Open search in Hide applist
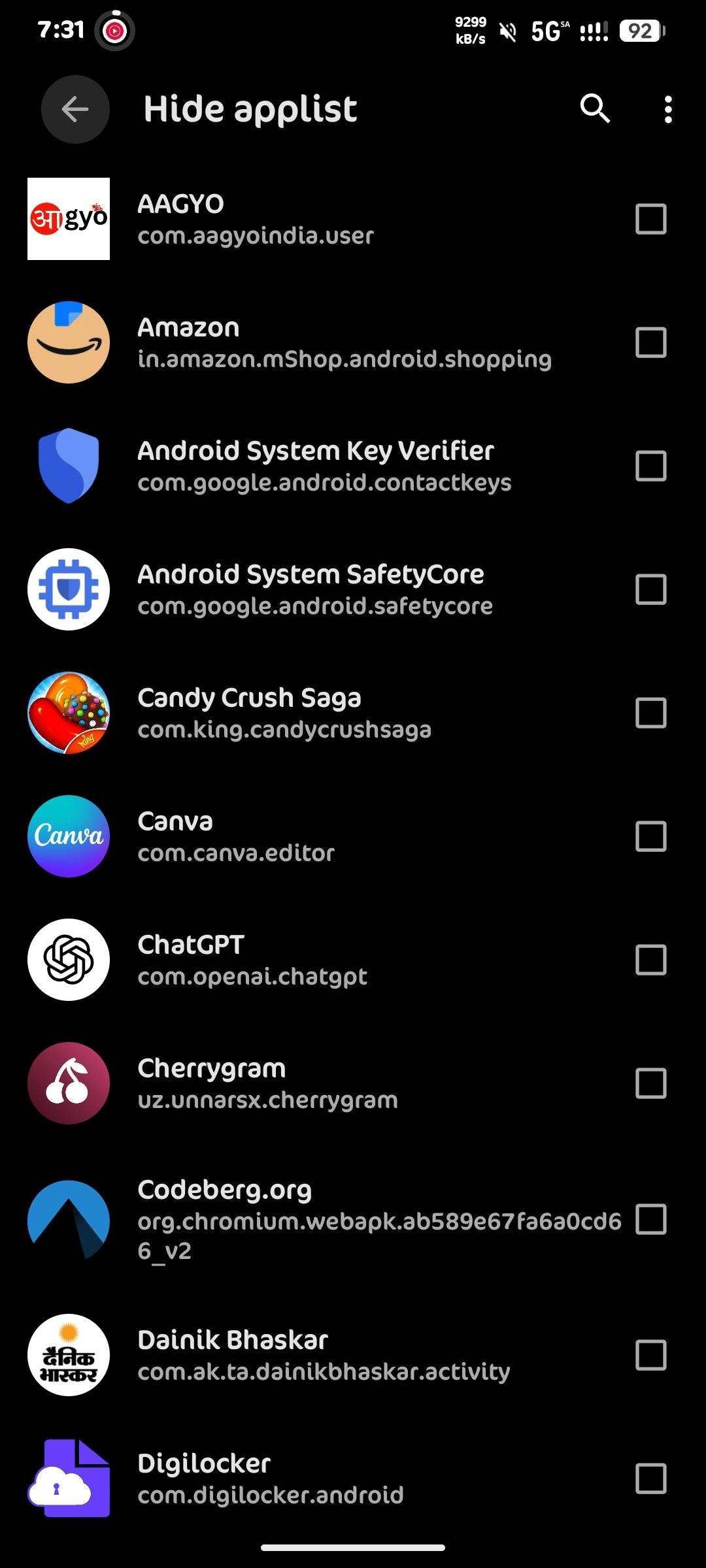 click(x=595, y=109)
